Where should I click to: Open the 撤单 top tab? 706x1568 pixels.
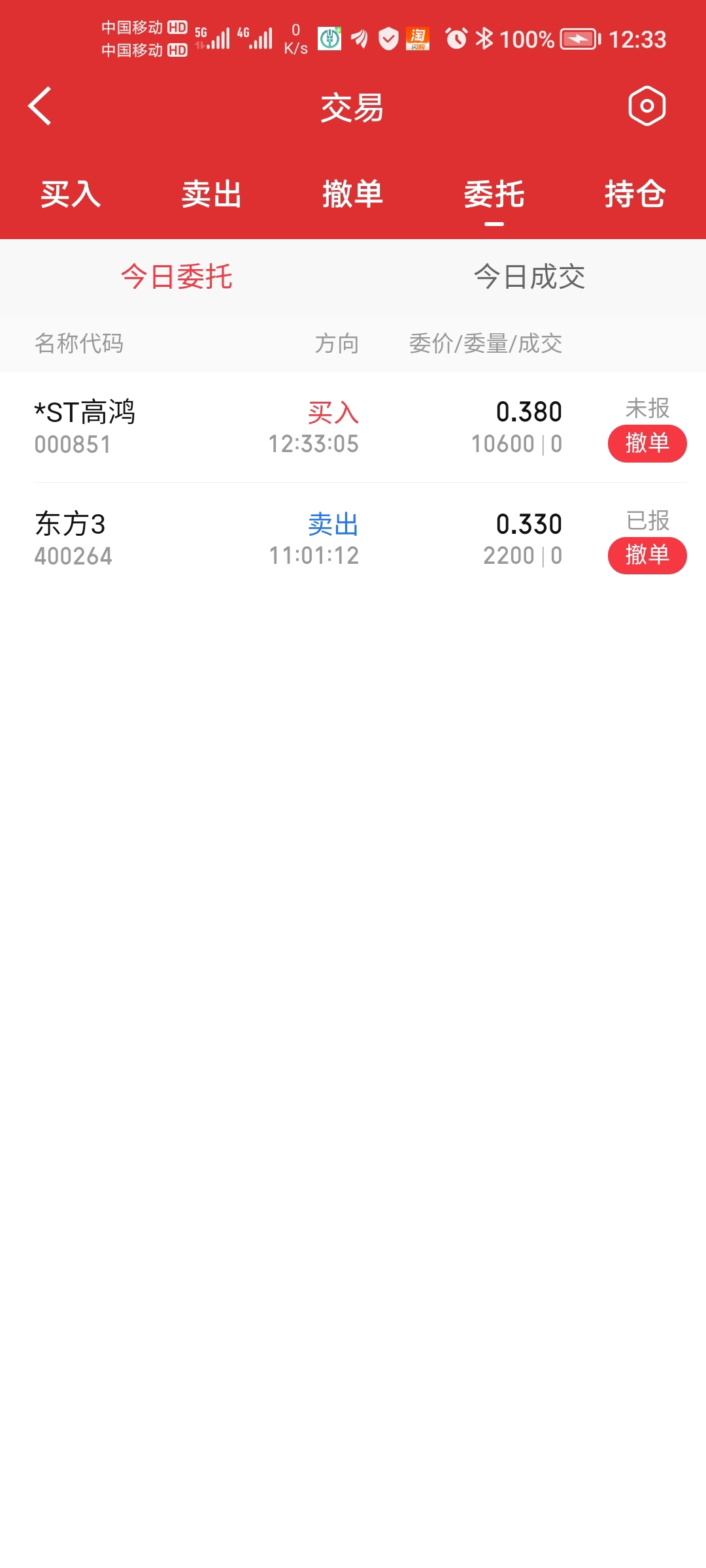tap(353, 194)
